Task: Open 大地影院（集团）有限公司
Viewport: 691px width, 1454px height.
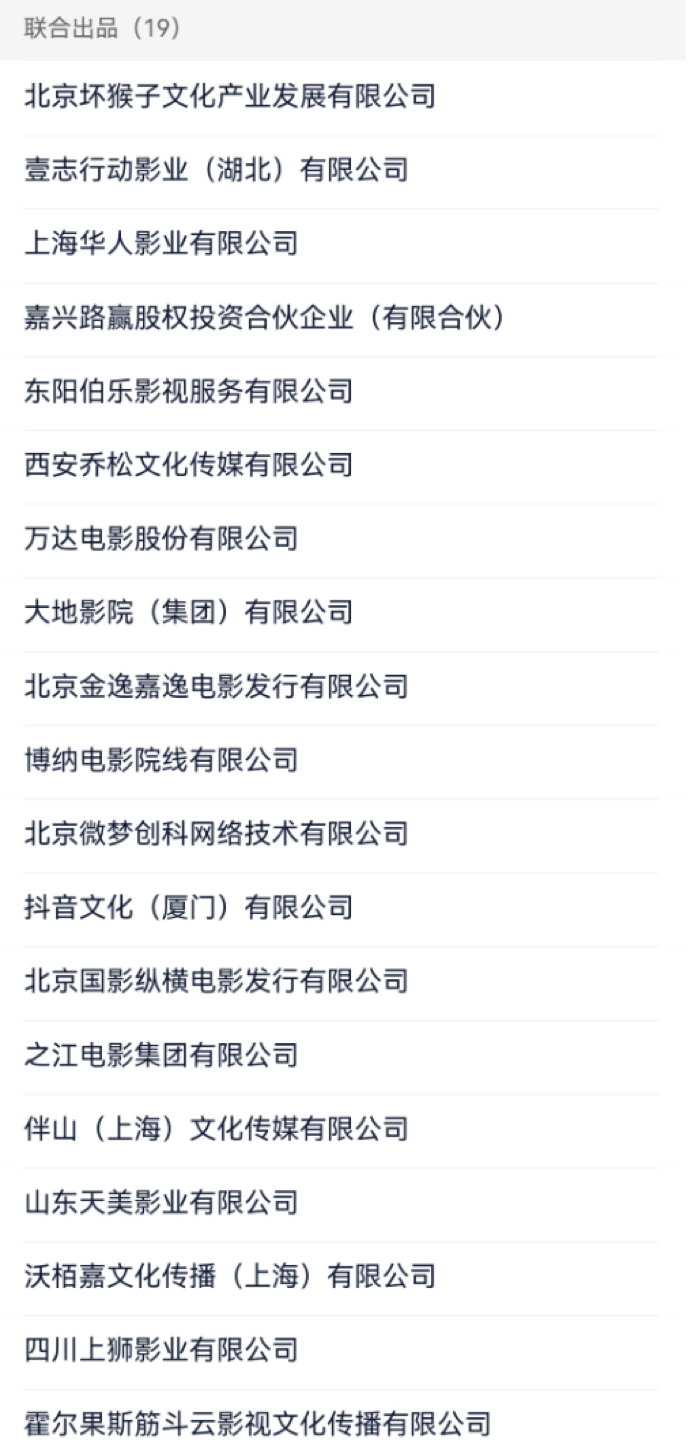Action: 189,612
